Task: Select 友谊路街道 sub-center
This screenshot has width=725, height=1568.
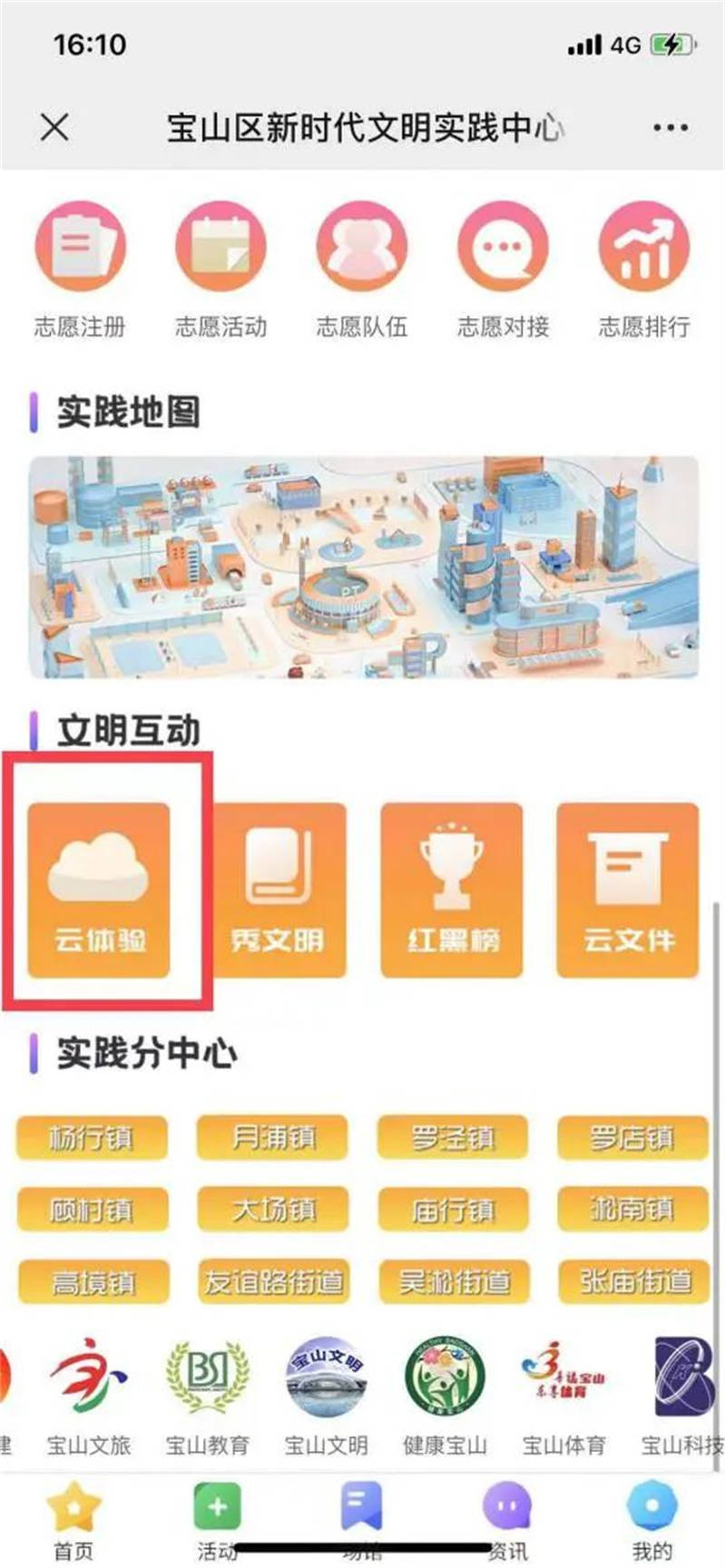Action: [272, 1281]
